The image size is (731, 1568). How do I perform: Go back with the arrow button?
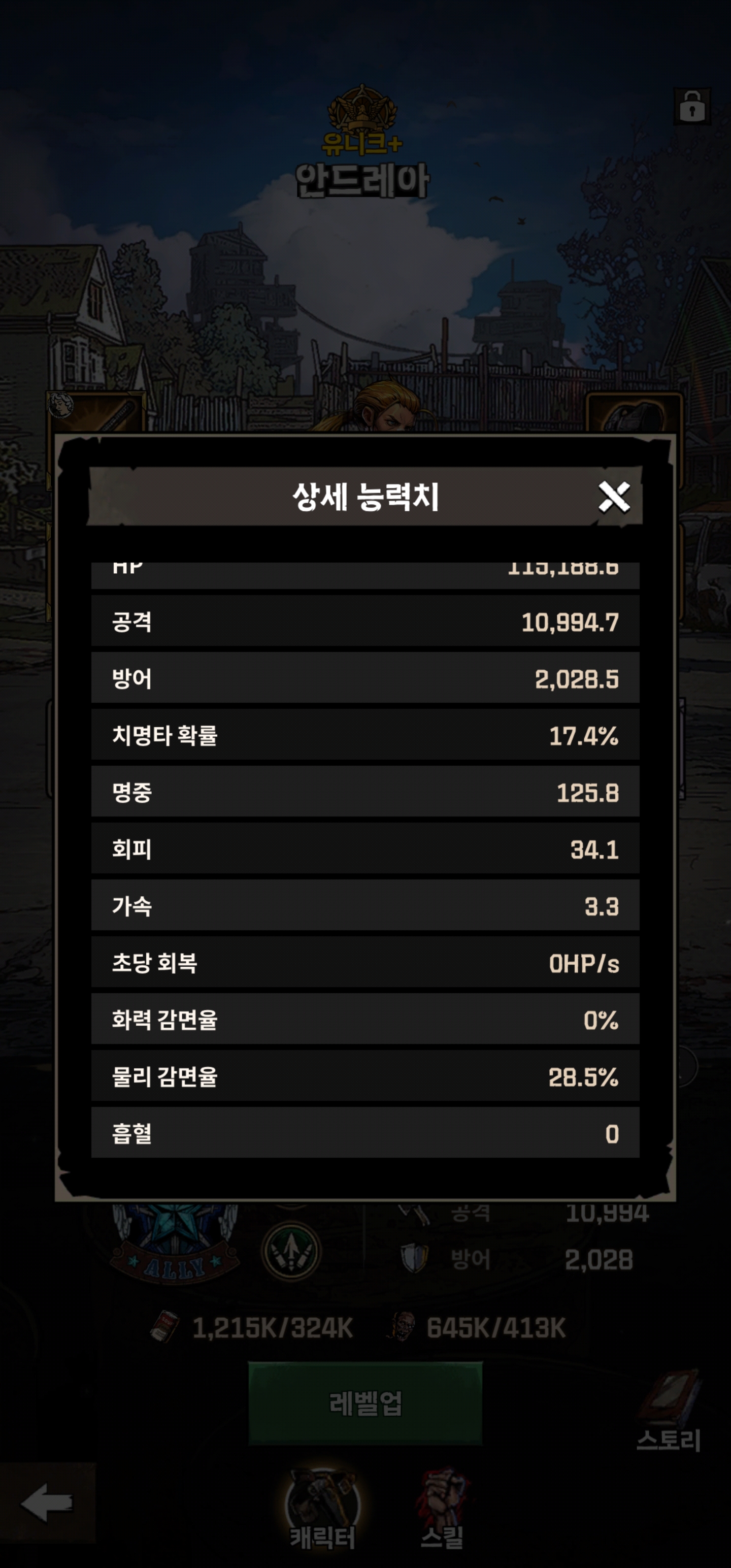[47, 1503]
